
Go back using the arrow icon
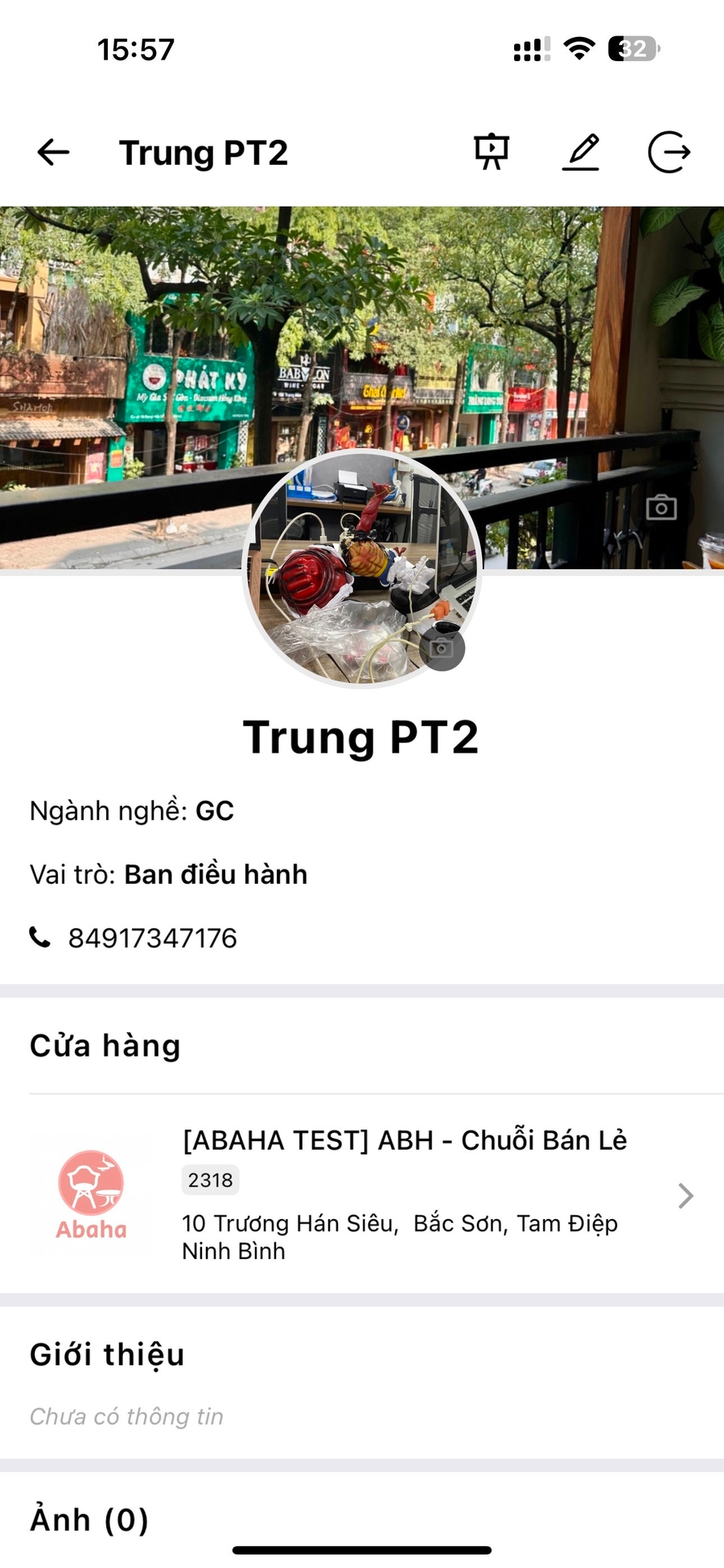coord(53,152)
